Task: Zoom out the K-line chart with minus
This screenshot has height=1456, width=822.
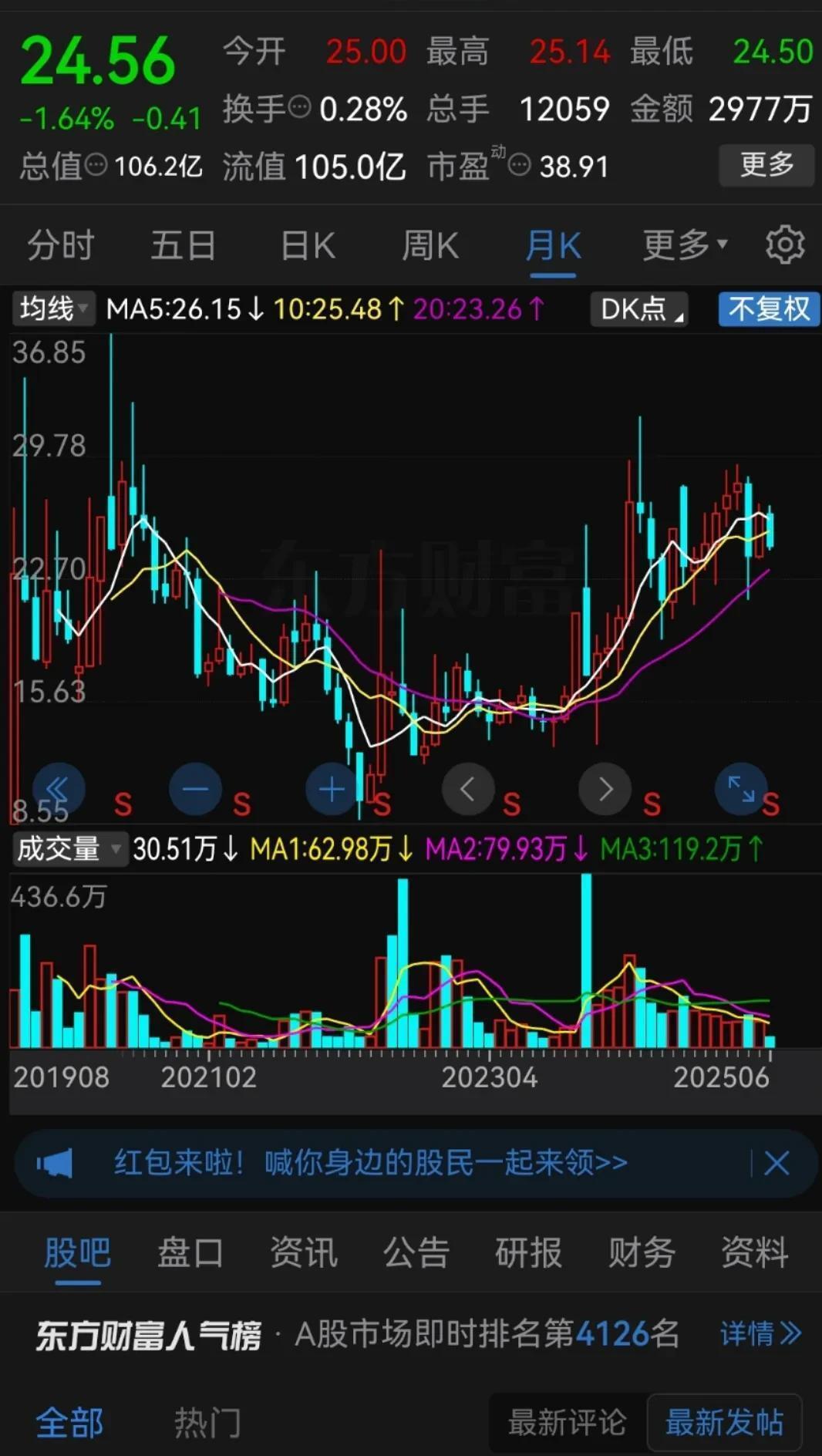Action: [195, 789]
